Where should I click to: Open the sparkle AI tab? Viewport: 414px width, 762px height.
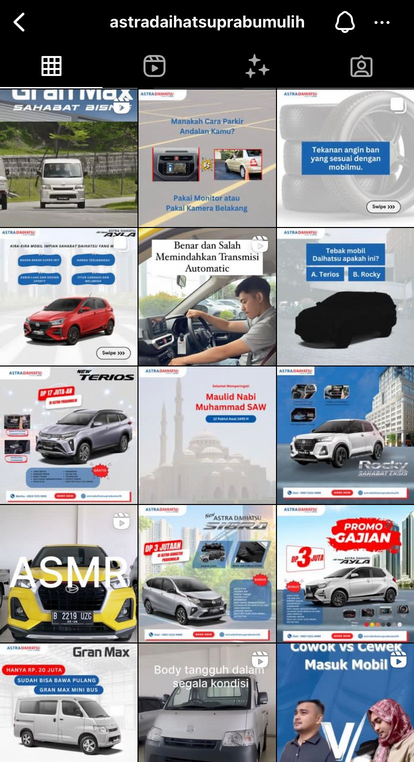click(x=258, y=66)
